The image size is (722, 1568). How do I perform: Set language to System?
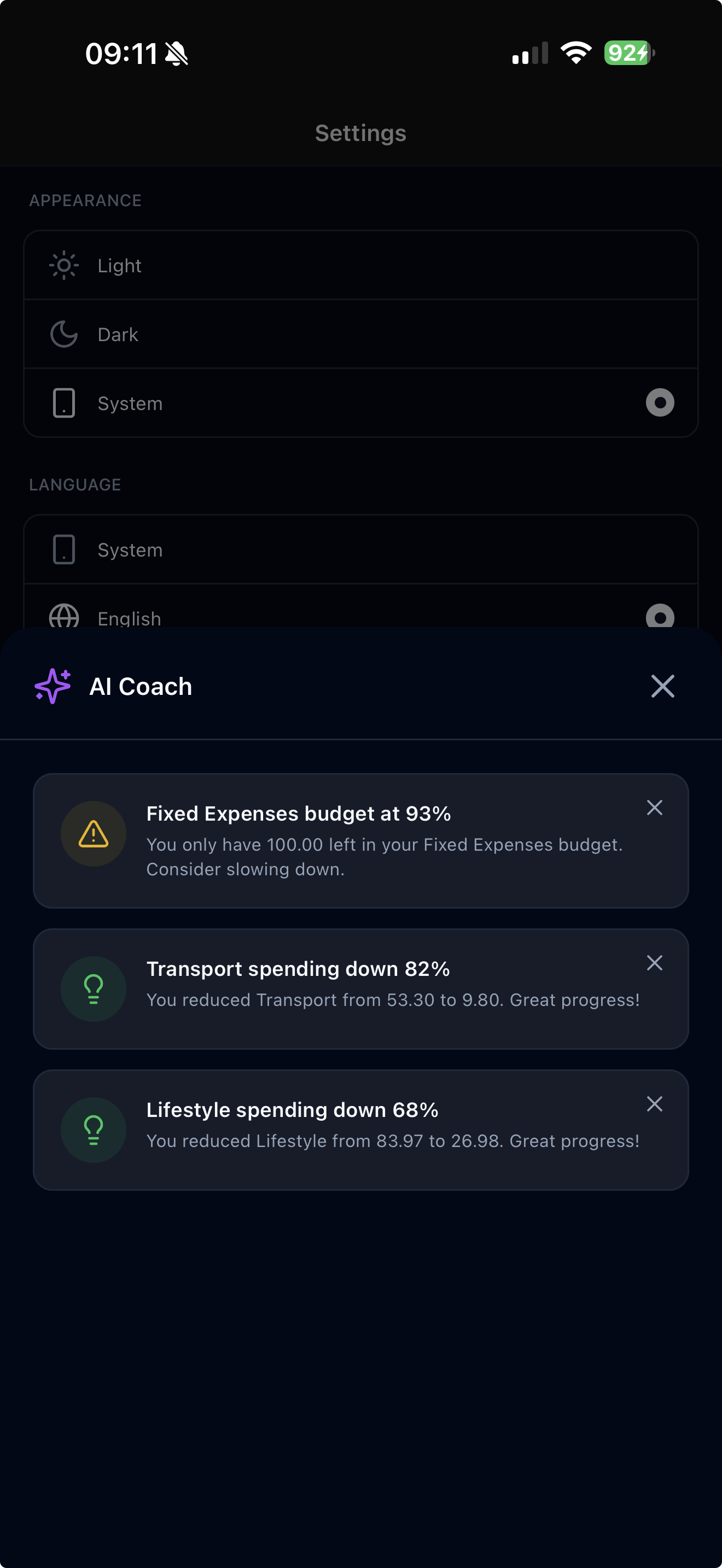pyautogui.click(x=360, y=549)
